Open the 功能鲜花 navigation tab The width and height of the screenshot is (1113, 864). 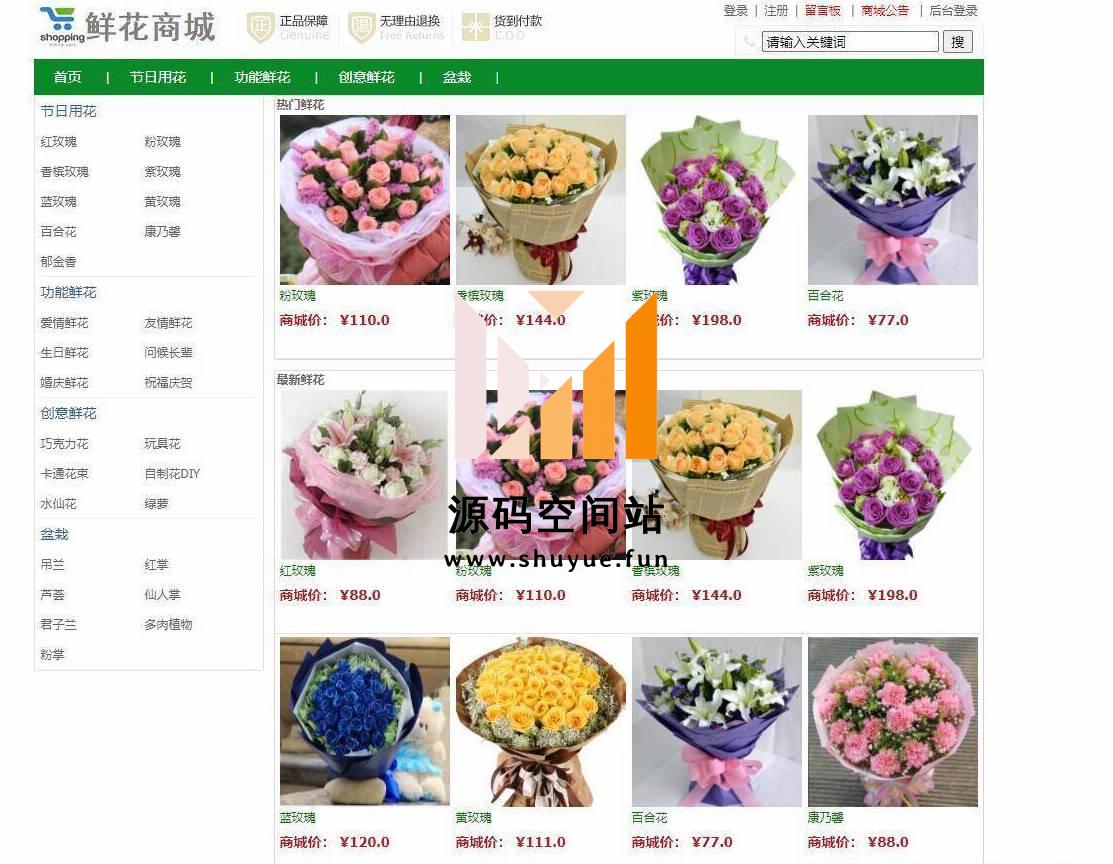(x=262, y=77)
